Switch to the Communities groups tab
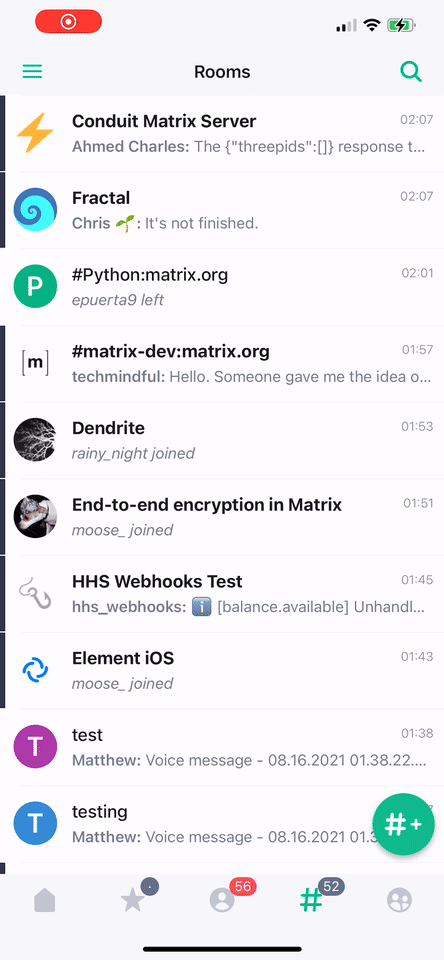The height and width of the screenshot is (960, 444). (399, 900)
